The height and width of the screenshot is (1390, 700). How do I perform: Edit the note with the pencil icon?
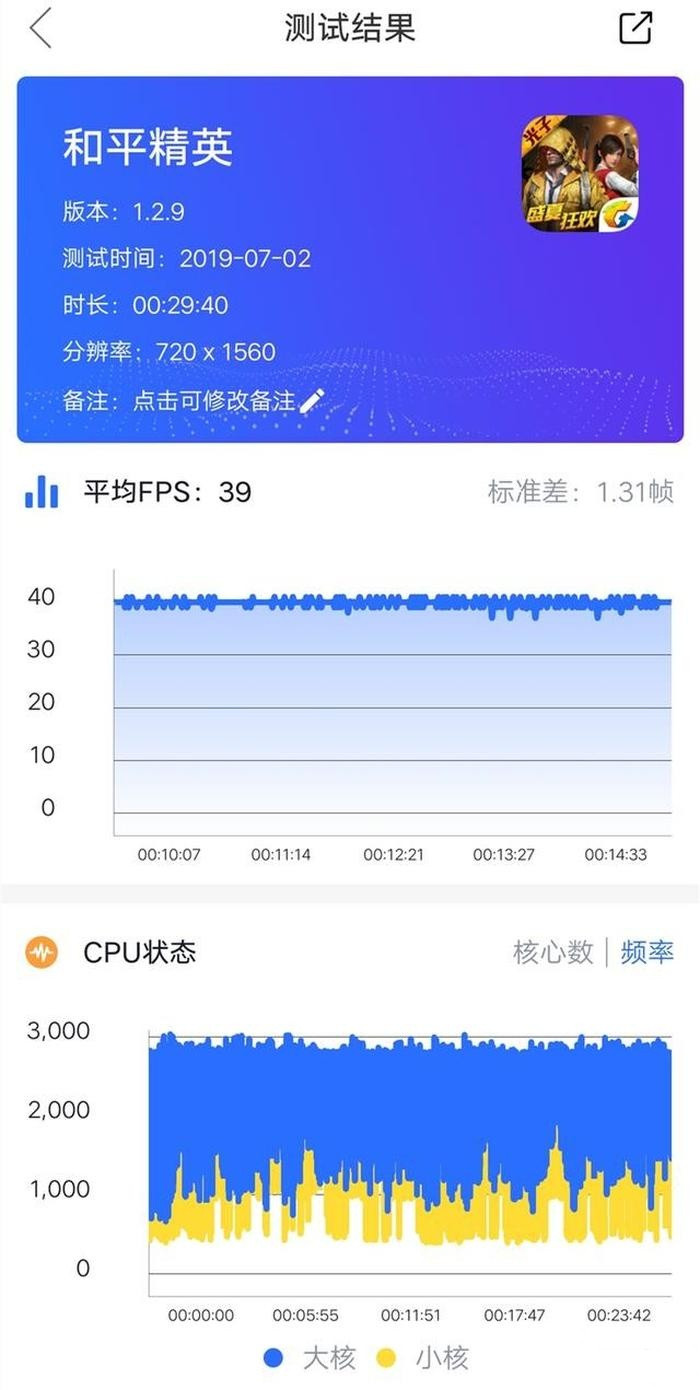312,401
